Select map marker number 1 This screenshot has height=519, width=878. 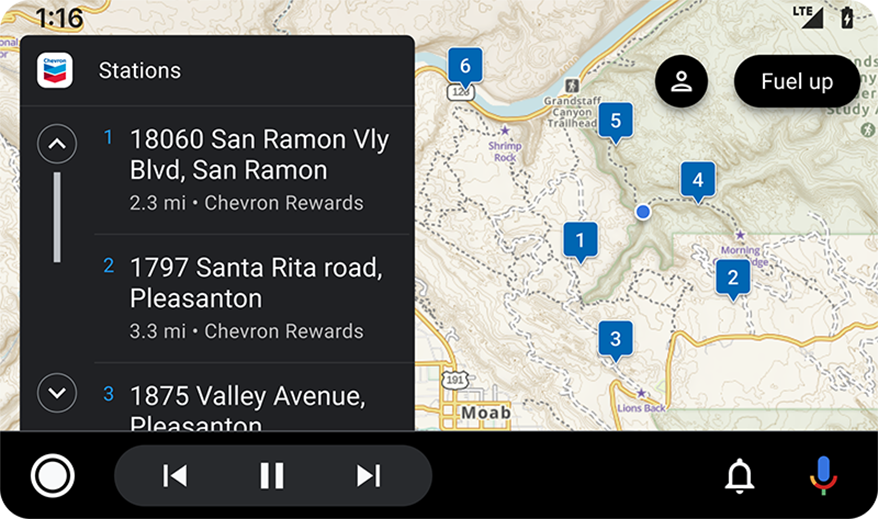580,240
